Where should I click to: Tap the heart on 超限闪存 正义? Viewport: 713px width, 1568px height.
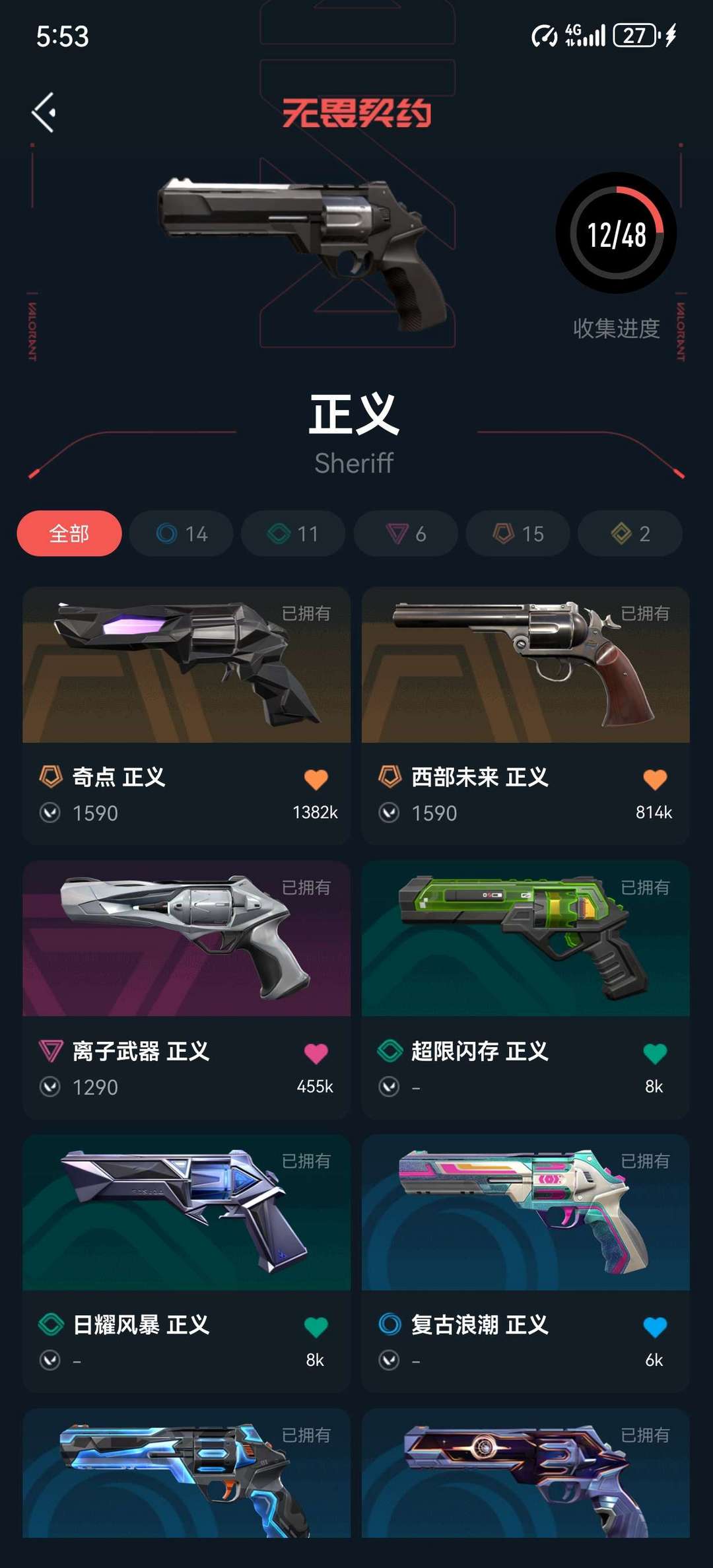tap(654, 1054)
